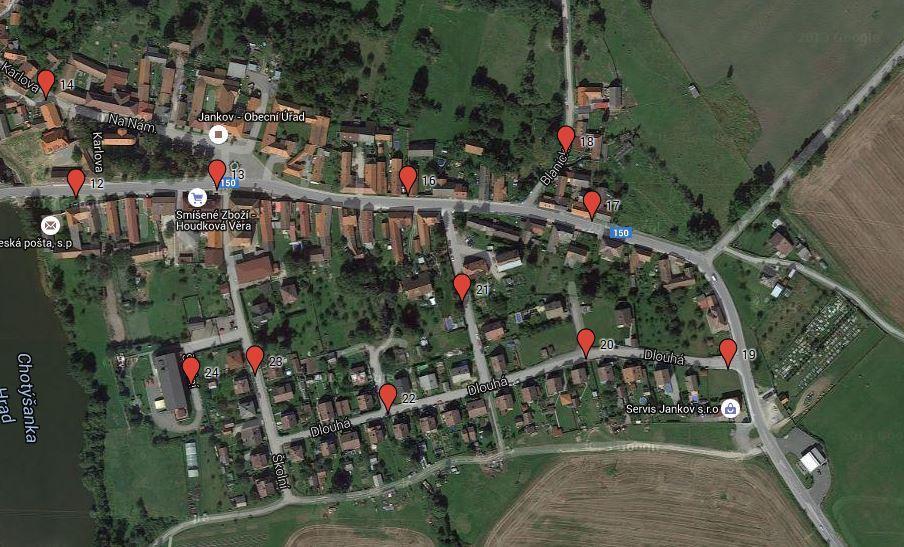
Task: Tap the red pin numbered 16
Action: point(407,178)
